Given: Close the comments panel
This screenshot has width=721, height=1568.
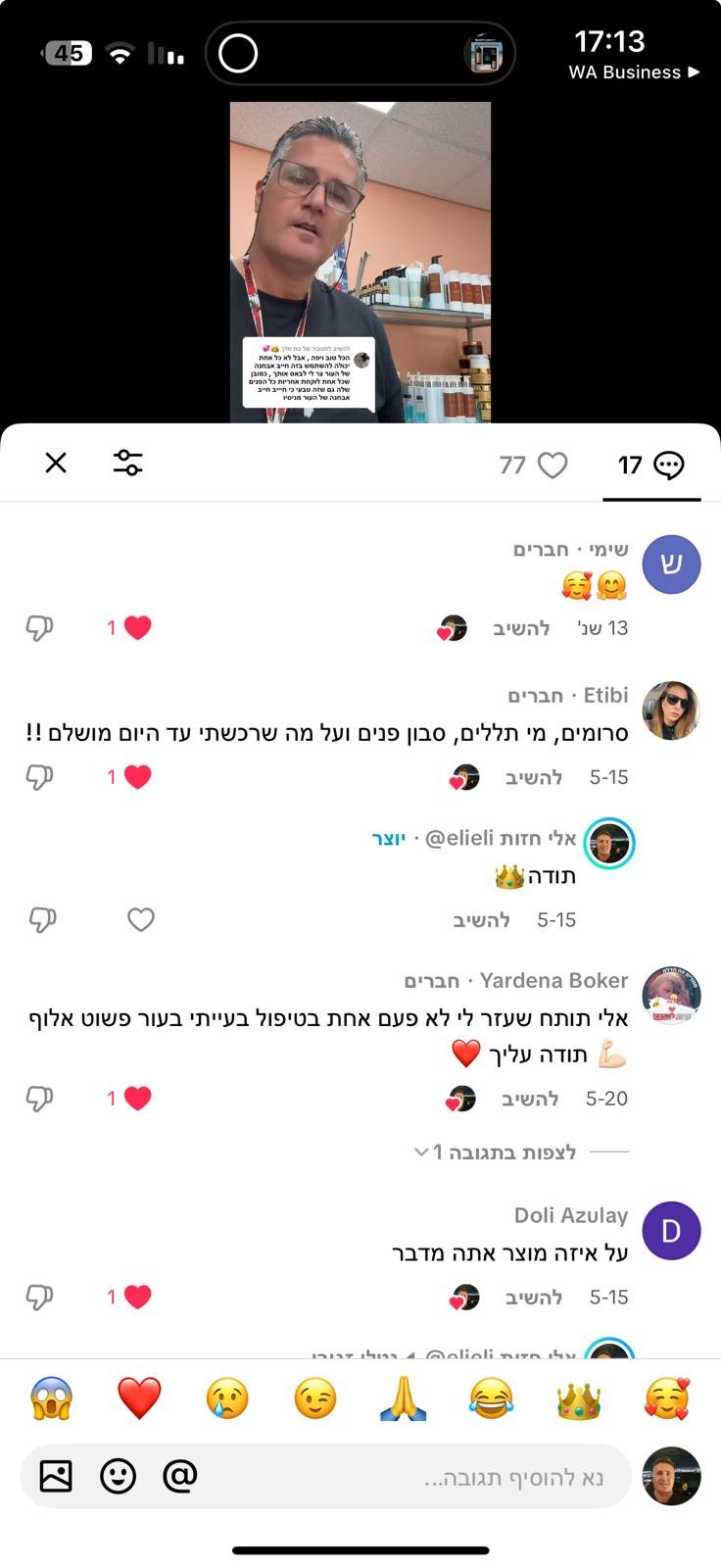Looking at the screenshot, I should coord(56,463).
